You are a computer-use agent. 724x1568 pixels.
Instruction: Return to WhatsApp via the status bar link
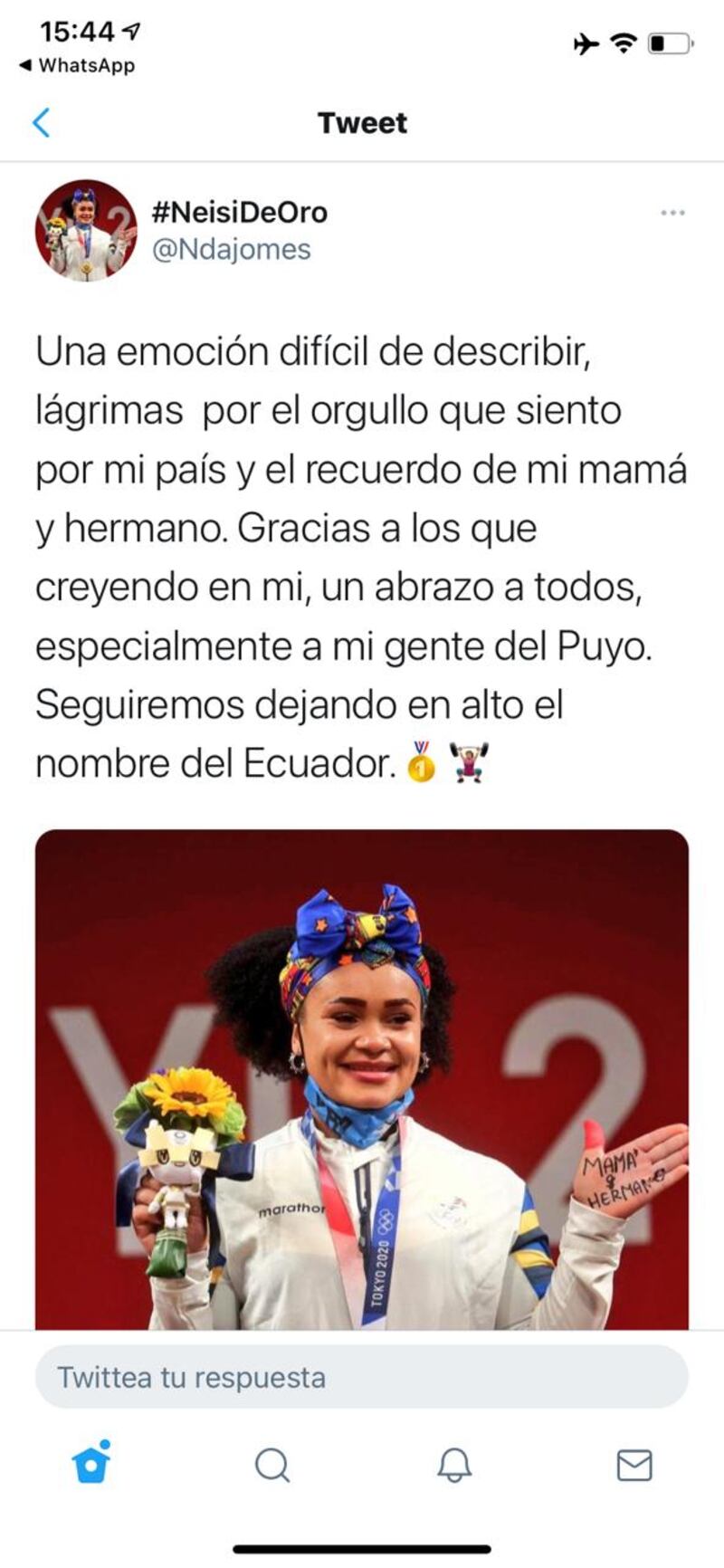pyautogui.click(x=77, y=65)
